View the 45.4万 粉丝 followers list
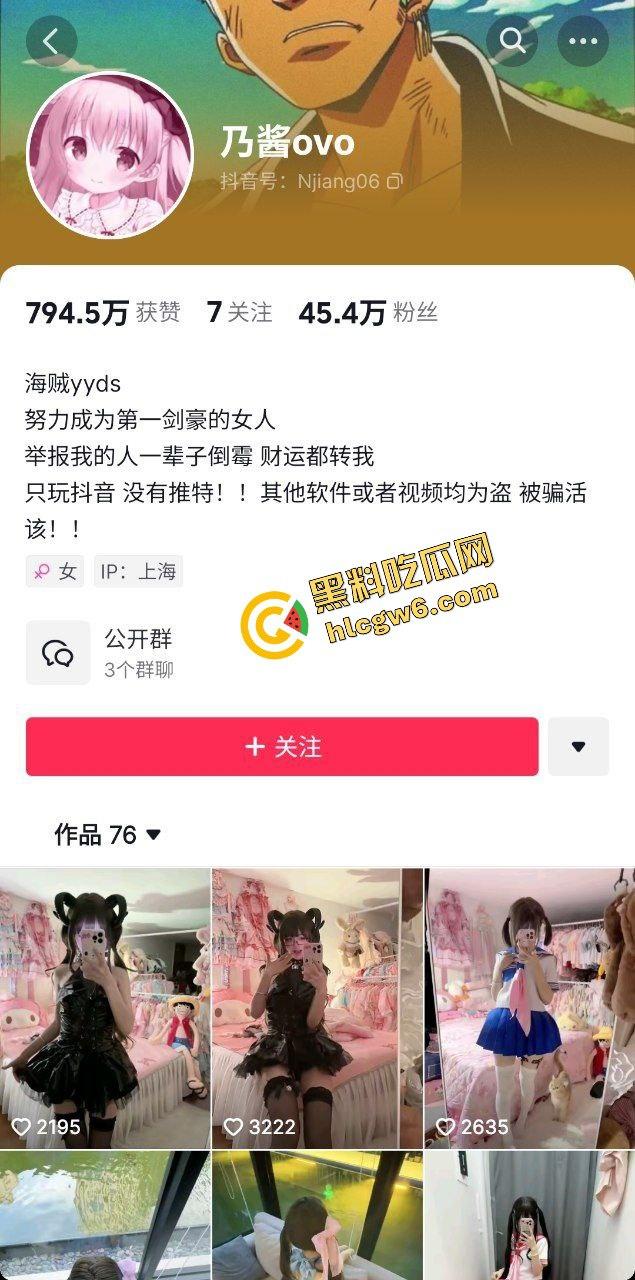The height and width of the screenshot is (1280, 635). (367, 313)
